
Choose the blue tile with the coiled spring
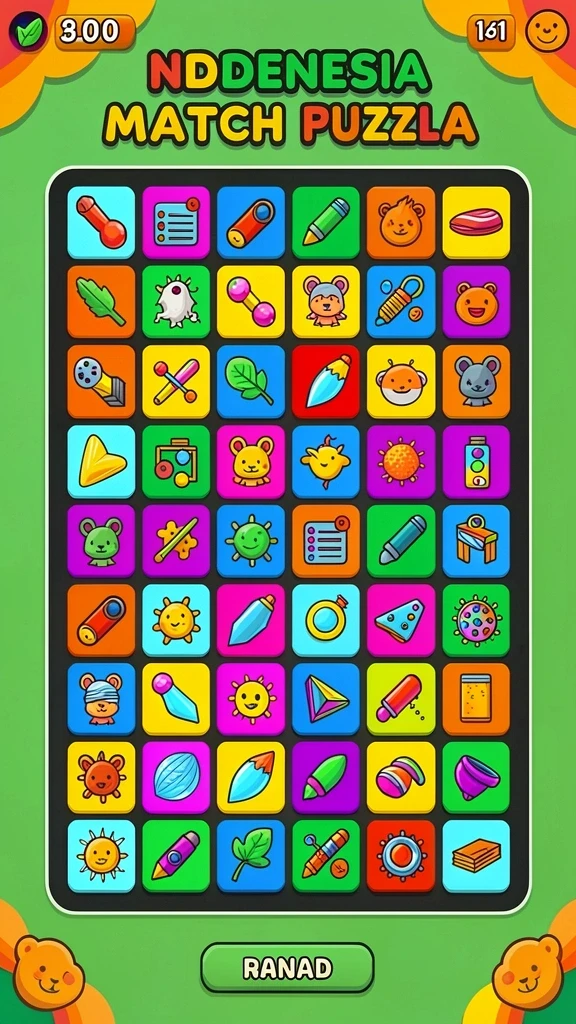click(401, 301)
